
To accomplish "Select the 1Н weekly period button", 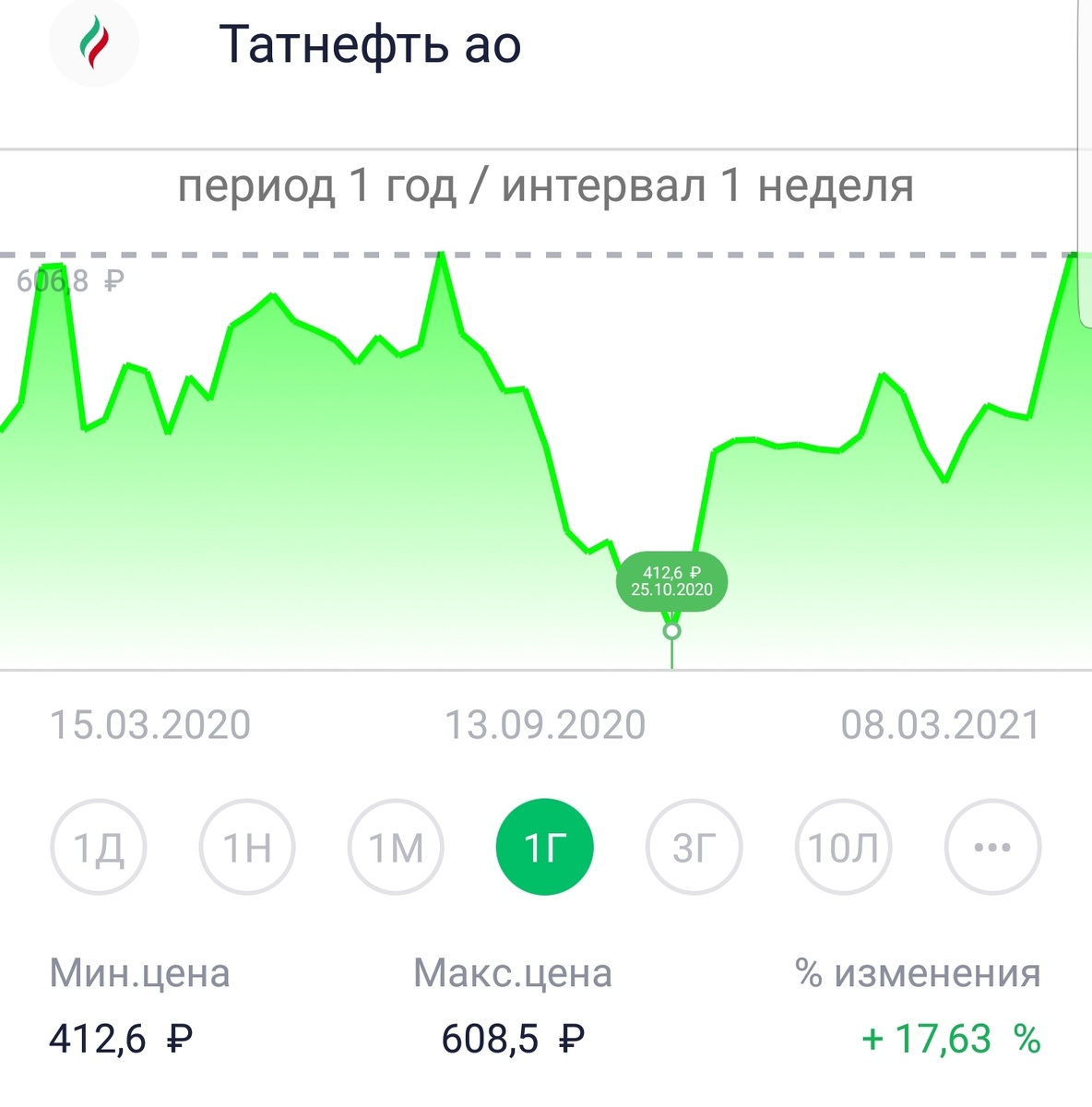I will (x=246, y=846).
